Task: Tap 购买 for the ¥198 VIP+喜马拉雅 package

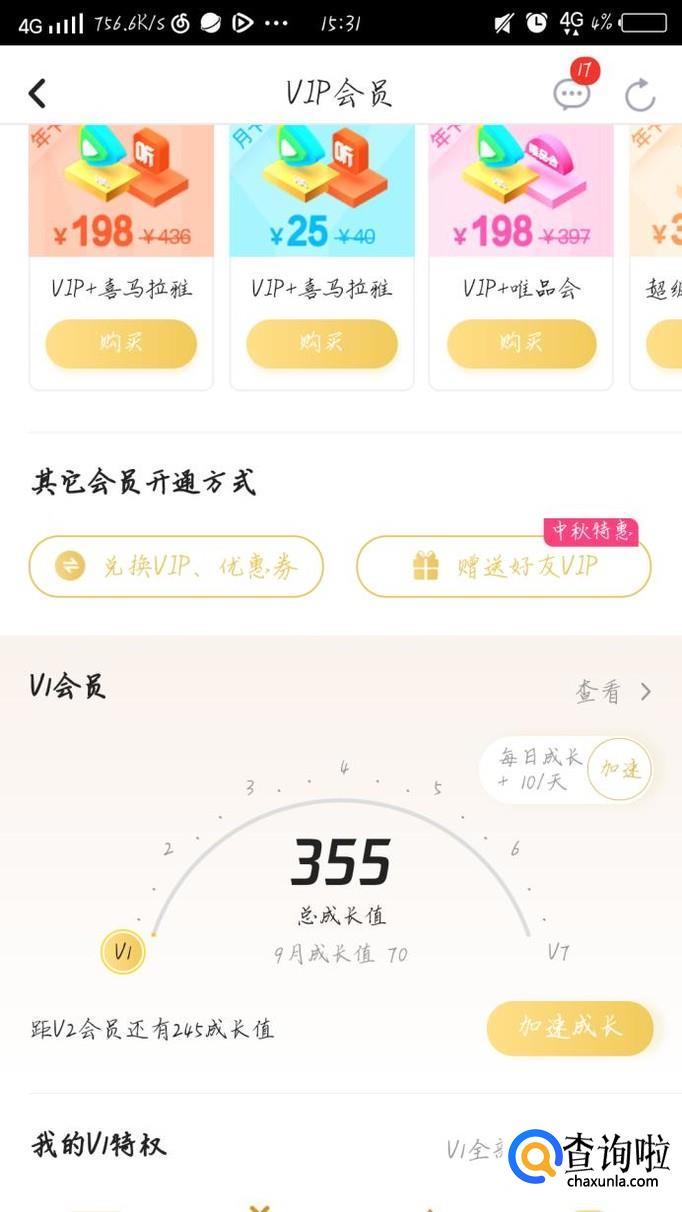Action: pos(121,344)
